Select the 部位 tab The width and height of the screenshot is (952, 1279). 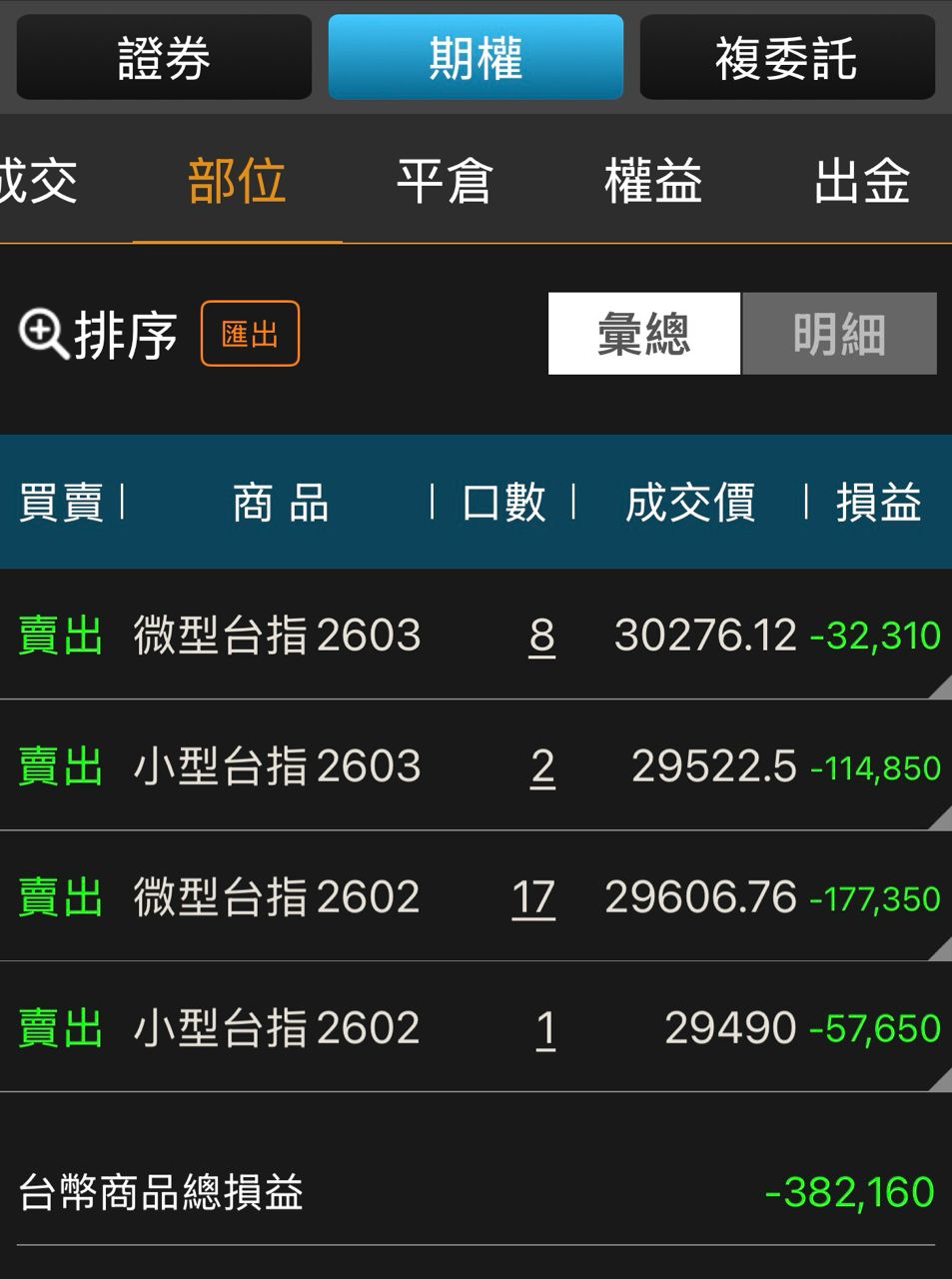point(237,183)
